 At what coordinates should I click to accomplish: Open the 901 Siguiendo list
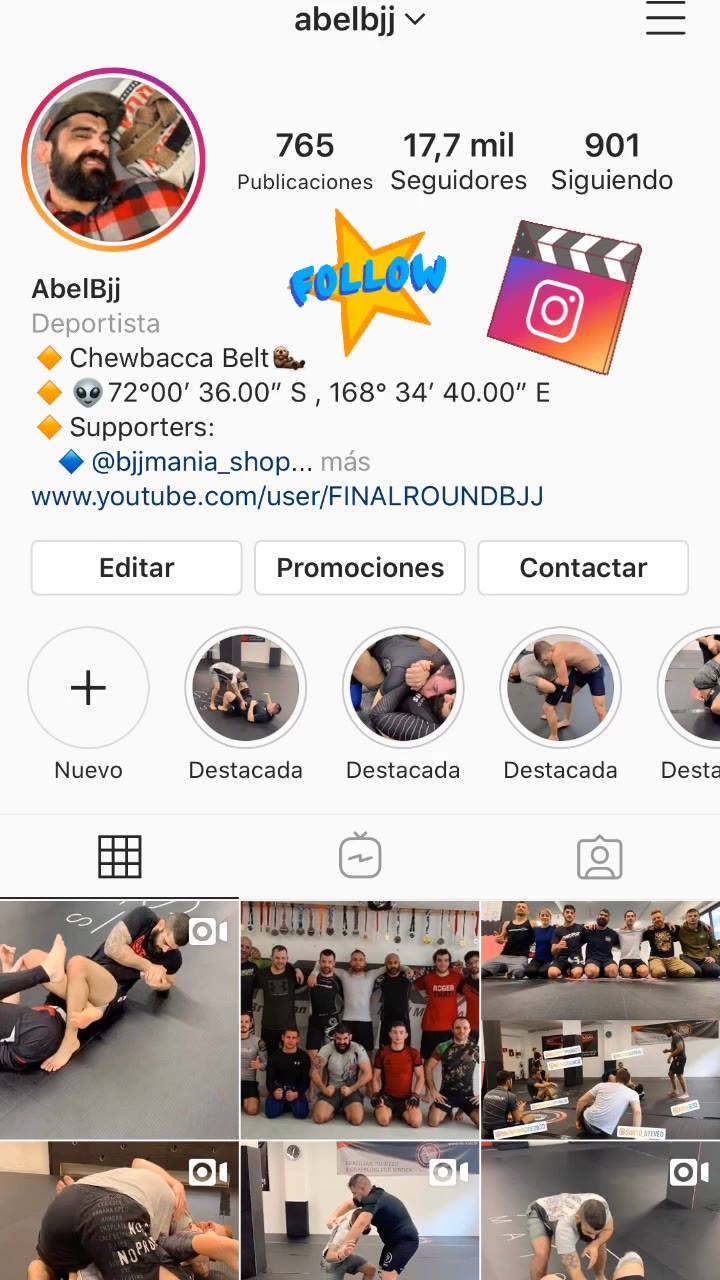click(x=611, y=162)
